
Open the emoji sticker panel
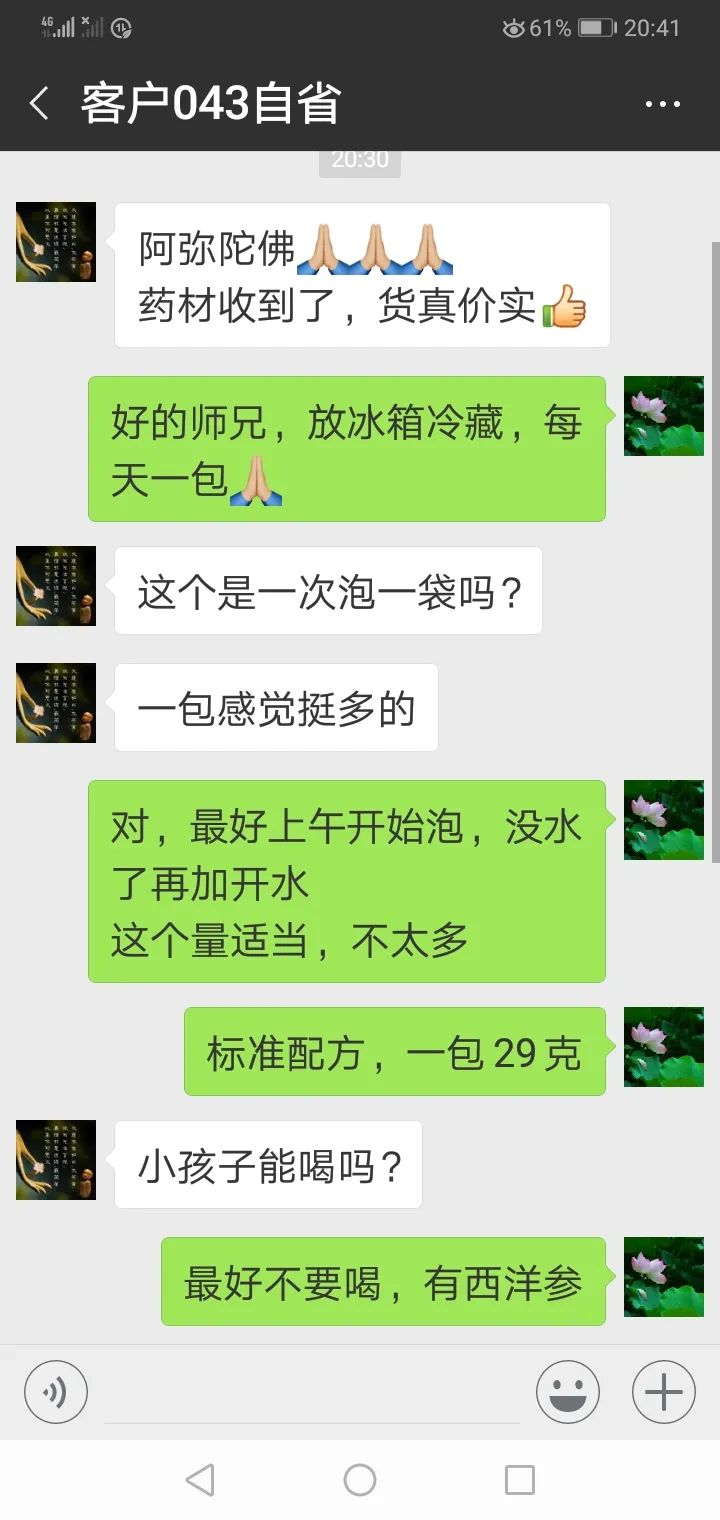[567, 1392]
